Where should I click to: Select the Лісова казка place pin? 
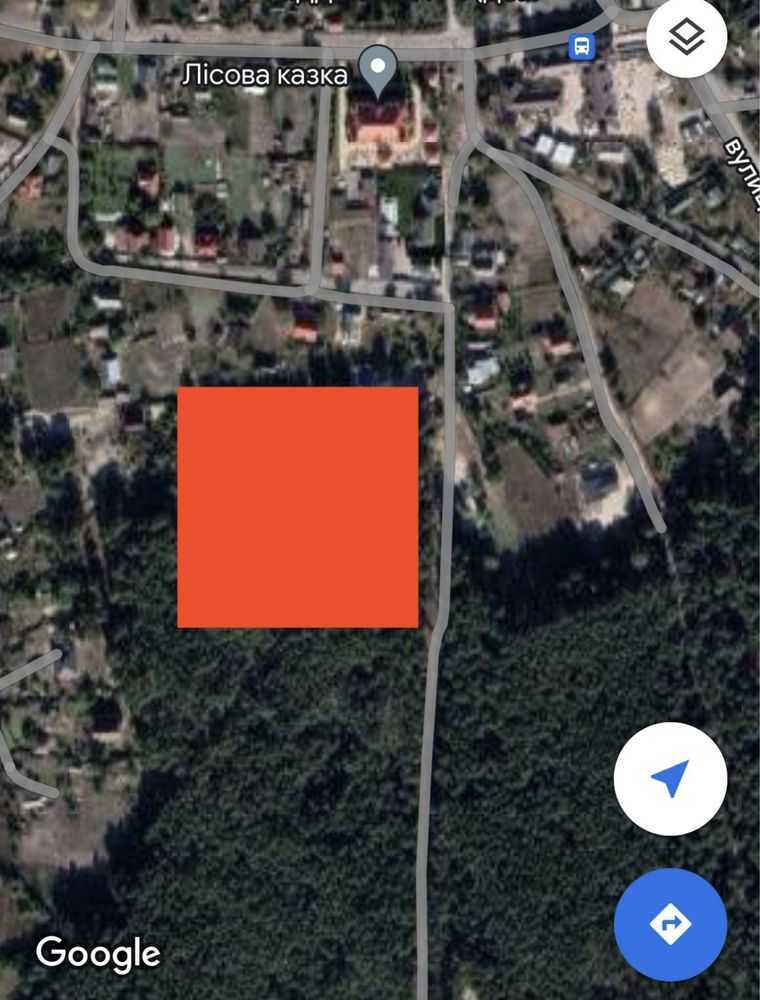377,68
